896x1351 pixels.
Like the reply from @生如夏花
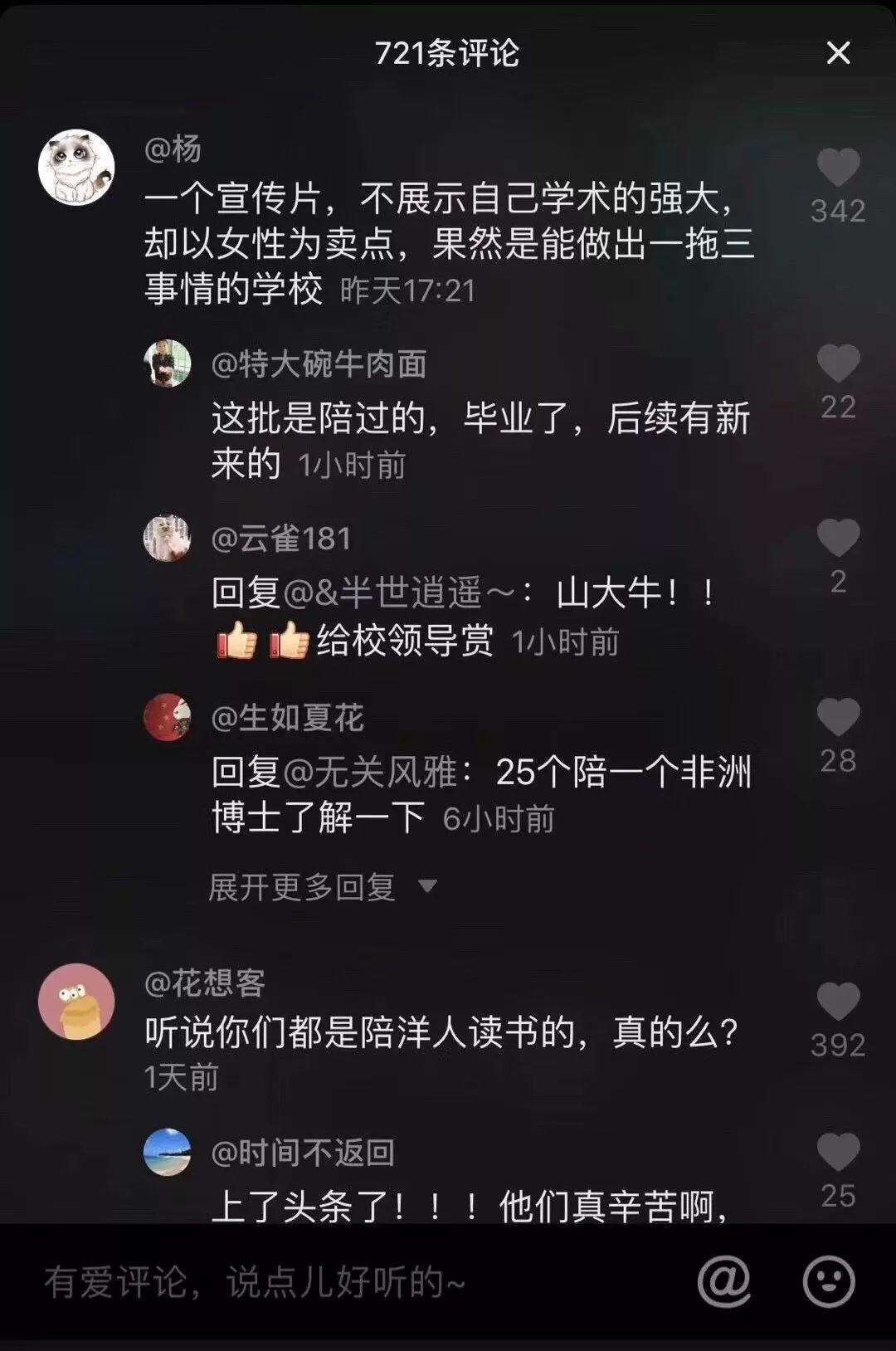pos(838,718)
